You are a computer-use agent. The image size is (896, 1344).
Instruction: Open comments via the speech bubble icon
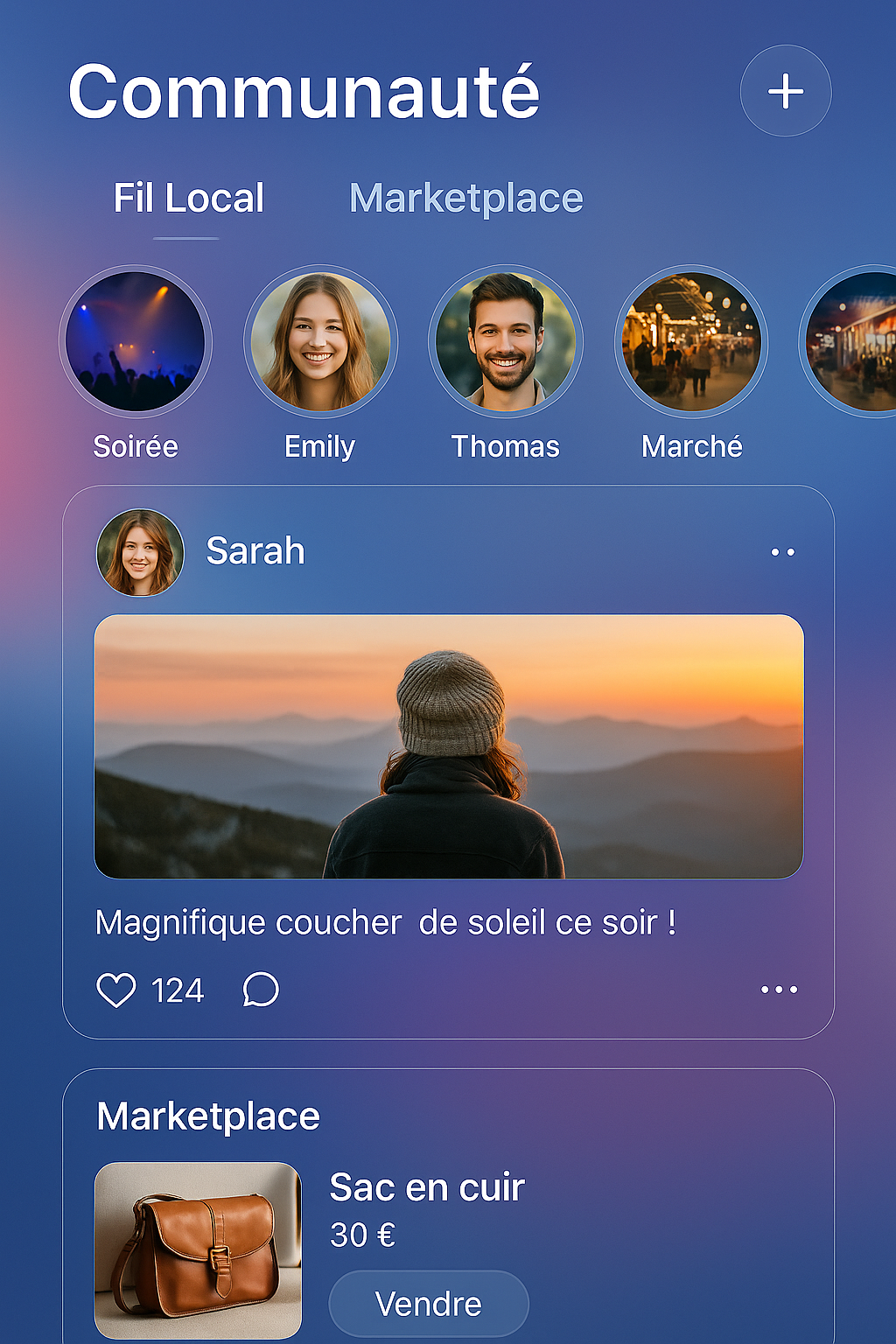[259, 990]
